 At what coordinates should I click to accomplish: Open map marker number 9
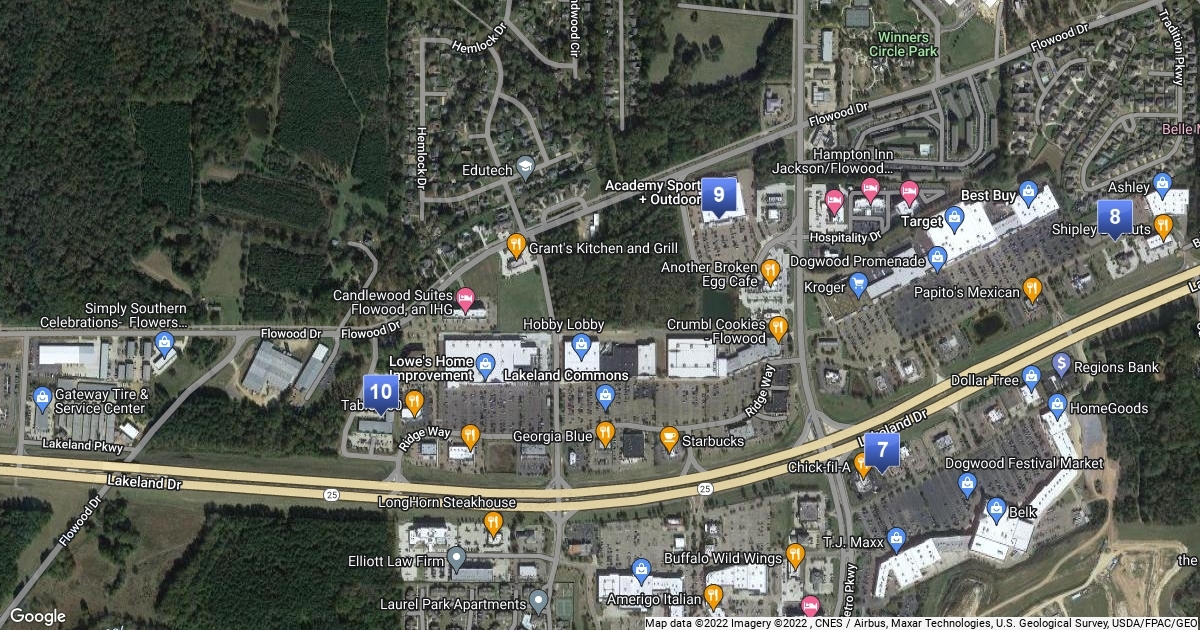pos(719,196)
